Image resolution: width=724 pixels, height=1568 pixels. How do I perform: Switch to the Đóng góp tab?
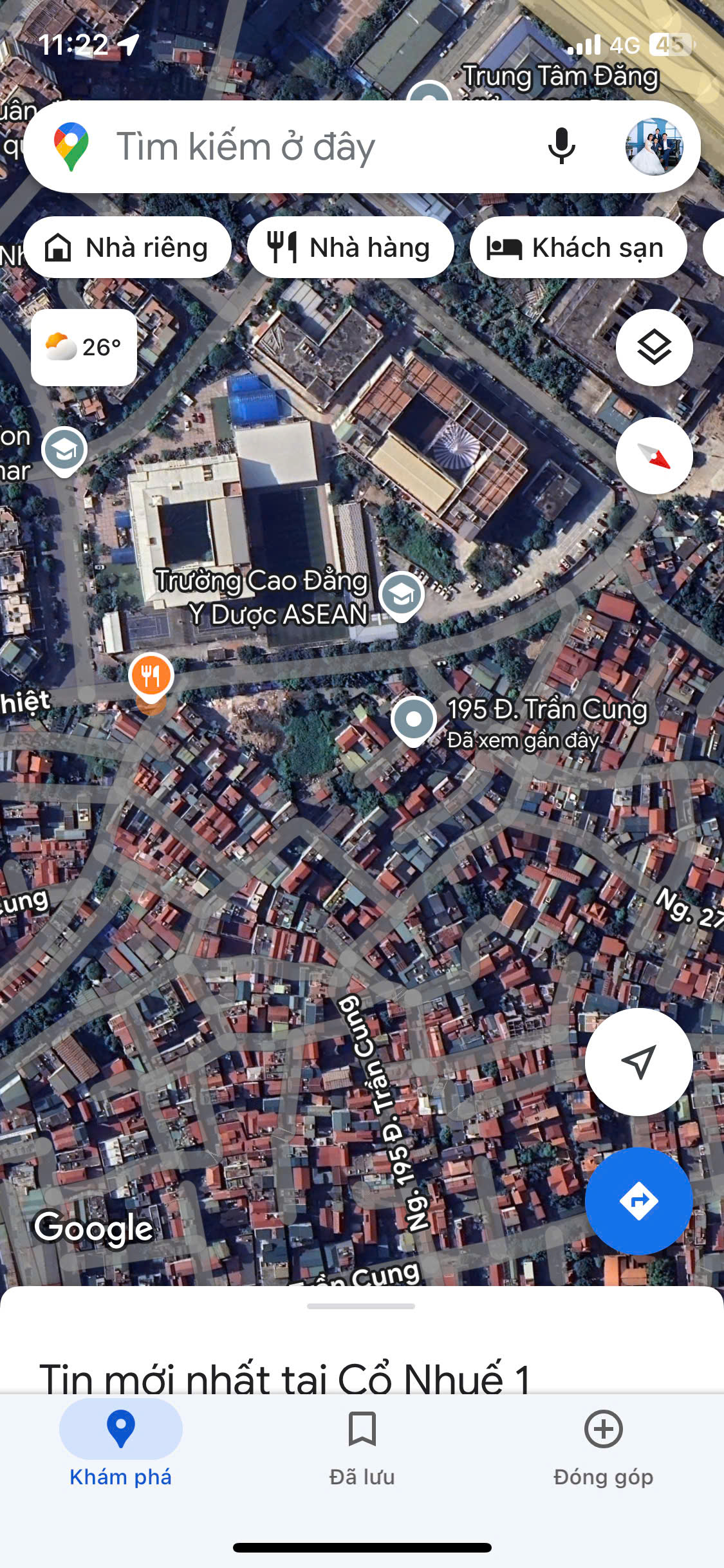coord(603,1448)
